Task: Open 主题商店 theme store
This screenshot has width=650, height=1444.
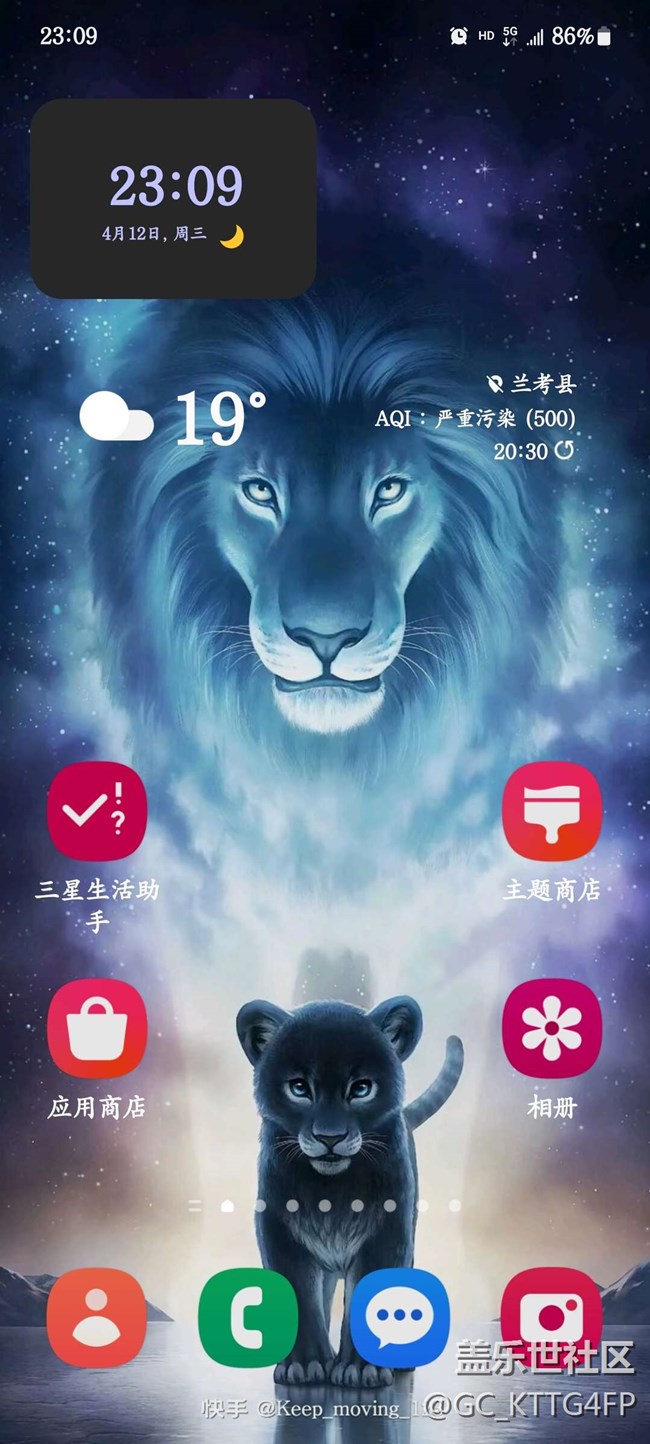Action: pos(552,810)
